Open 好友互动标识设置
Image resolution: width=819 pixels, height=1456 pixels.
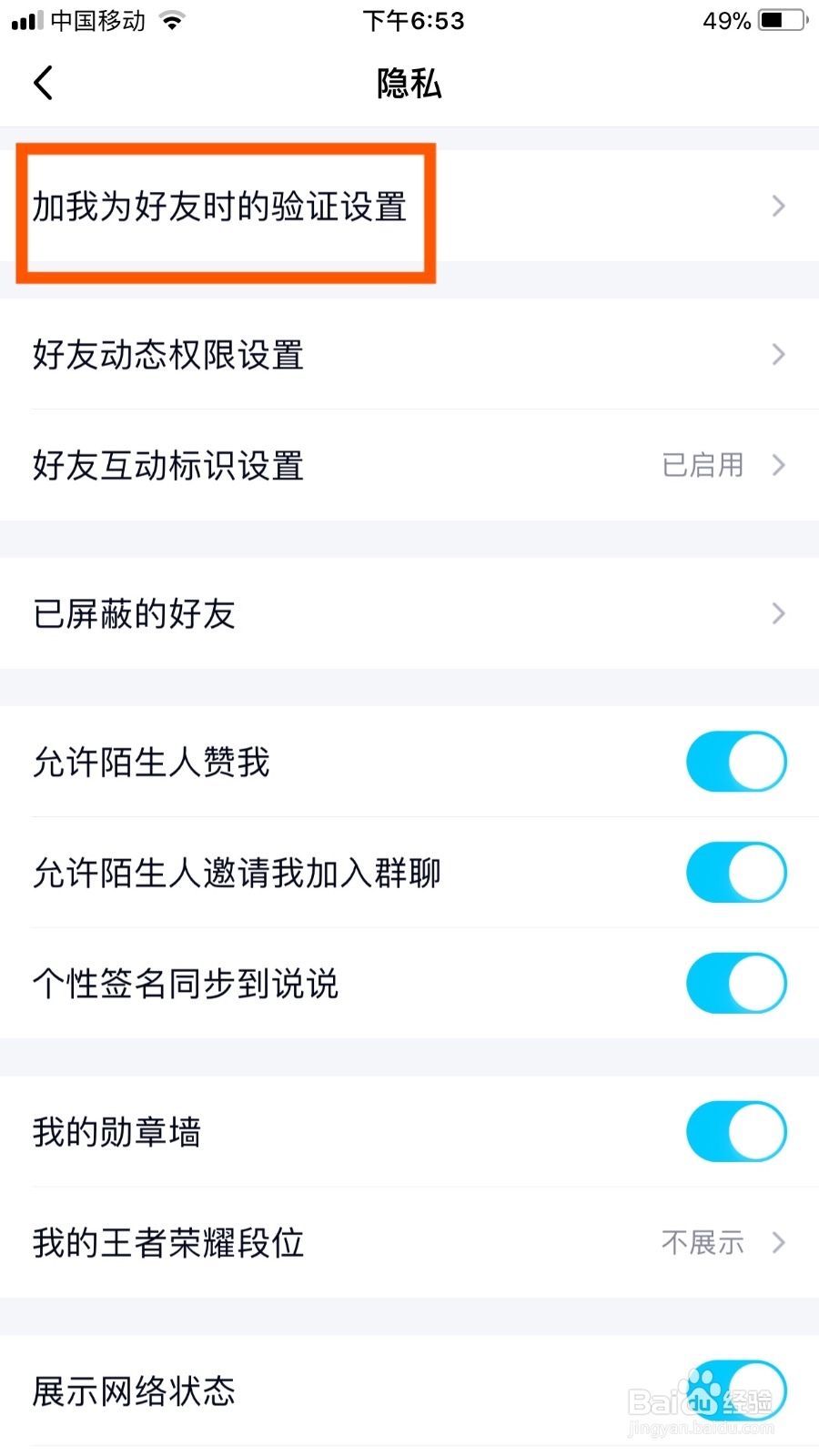click(409, 465)
